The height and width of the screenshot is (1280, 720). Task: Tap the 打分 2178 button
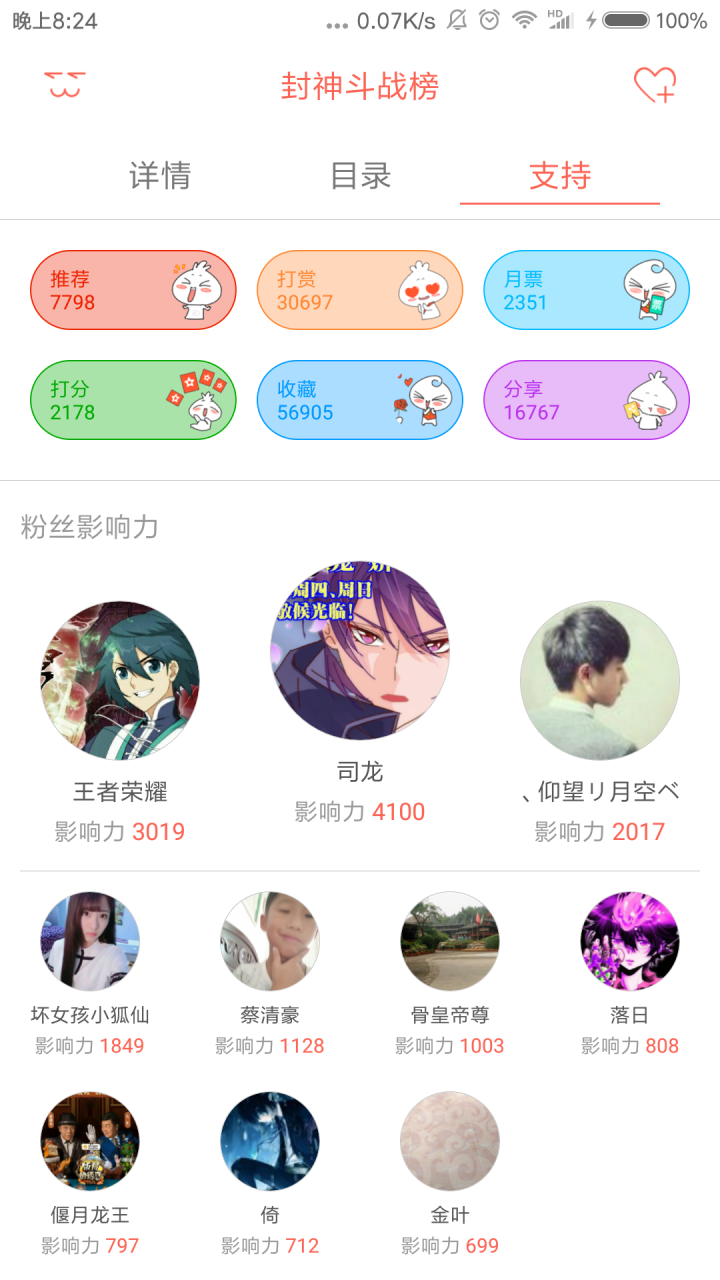pyautogui.click(x=133, y=400)
